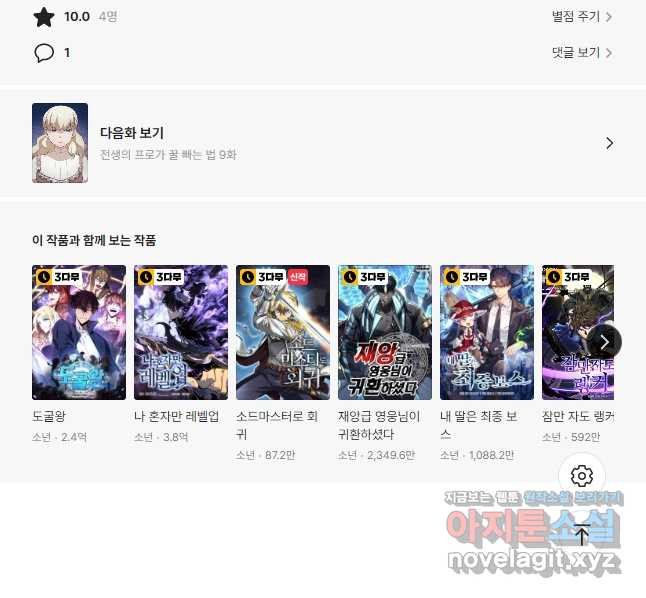This screenshot has width=646, height=598.
Task: Open the 잠만 자도 랭커 card
Action: pos(576,333)
